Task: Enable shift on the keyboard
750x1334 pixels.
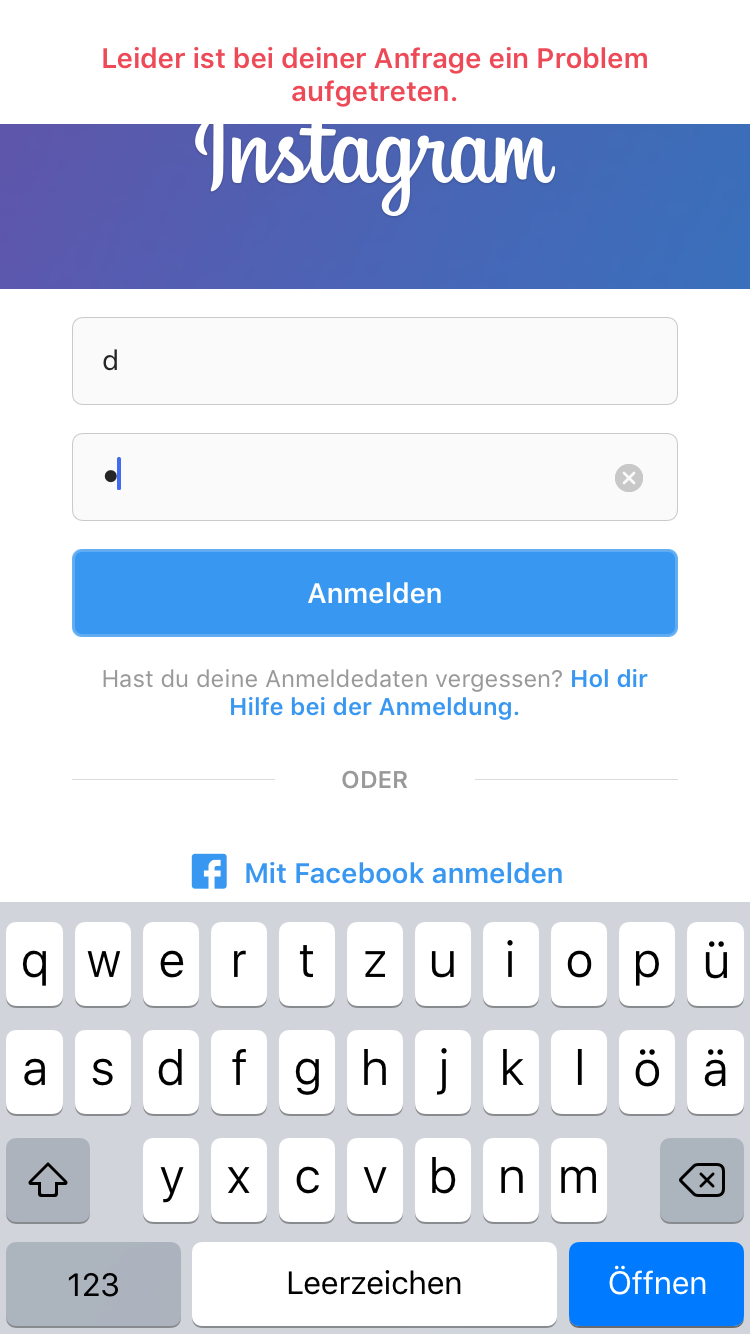Action: pyautogui.click(x=48, y=1181)
